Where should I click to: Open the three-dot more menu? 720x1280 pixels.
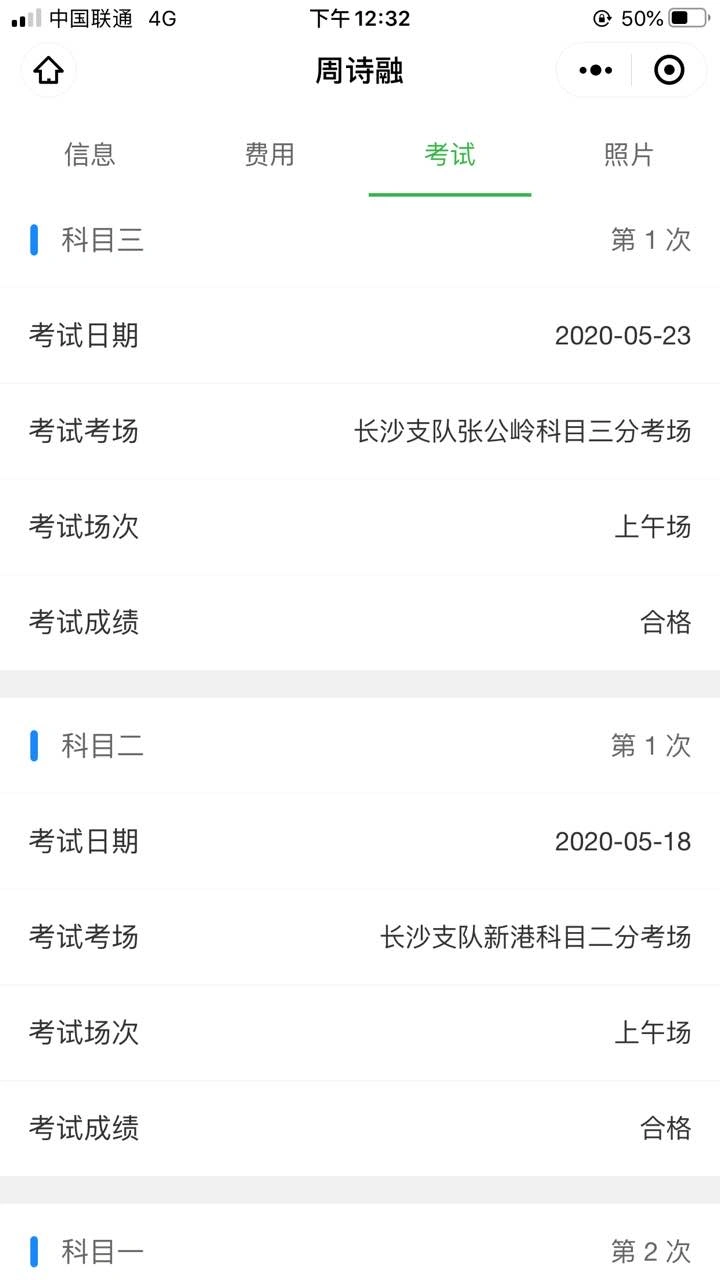596,70
